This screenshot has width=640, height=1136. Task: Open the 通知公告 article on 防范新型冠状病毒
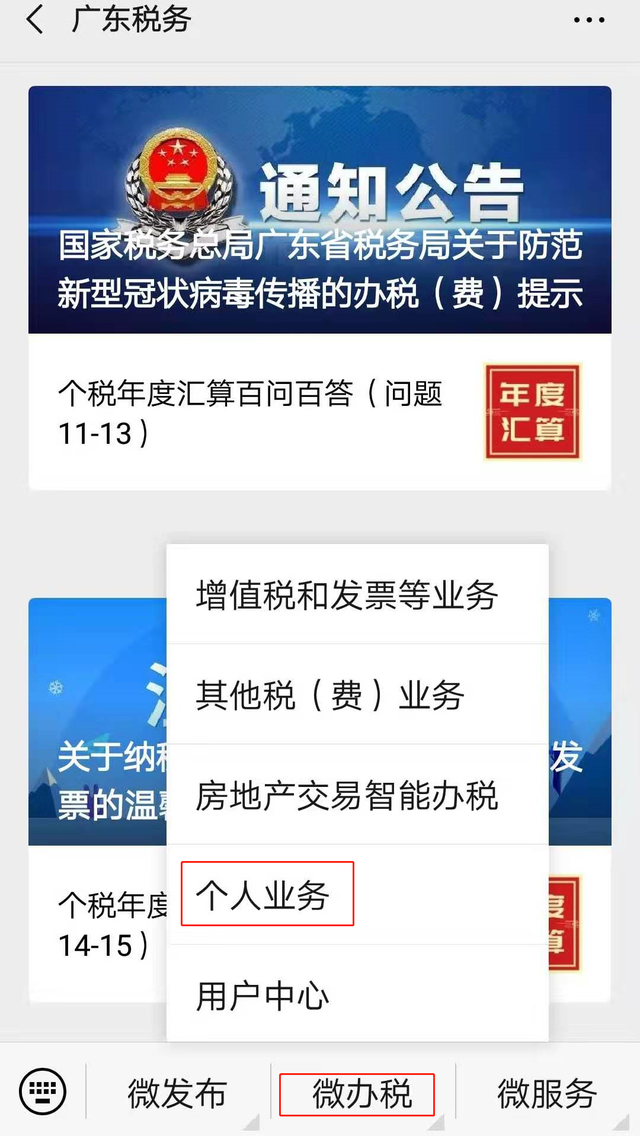(319, 210)
